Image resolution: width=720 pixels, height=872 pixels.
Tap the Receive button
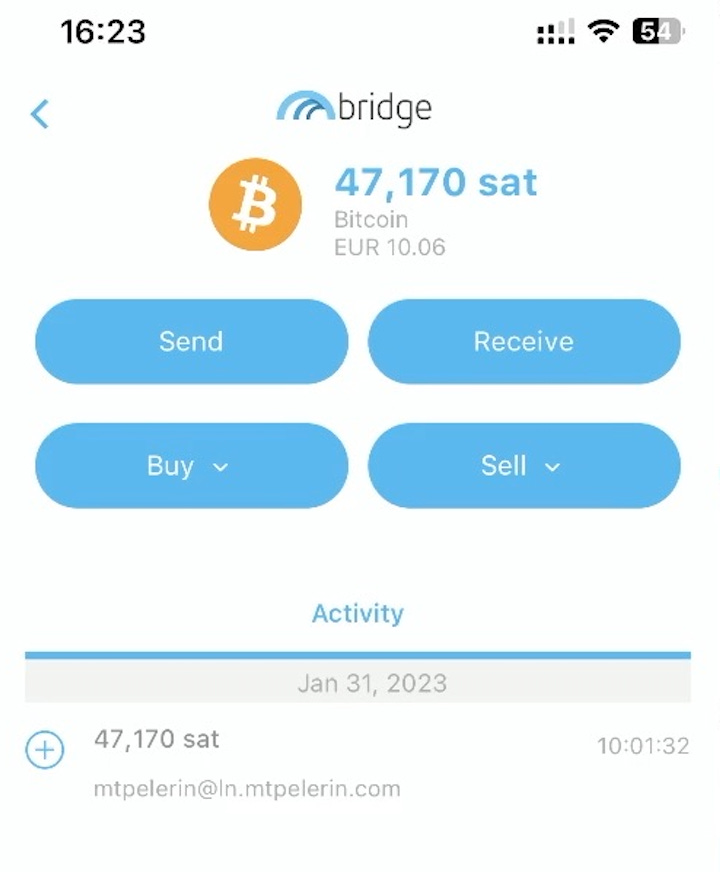click(x=524, y=341)
